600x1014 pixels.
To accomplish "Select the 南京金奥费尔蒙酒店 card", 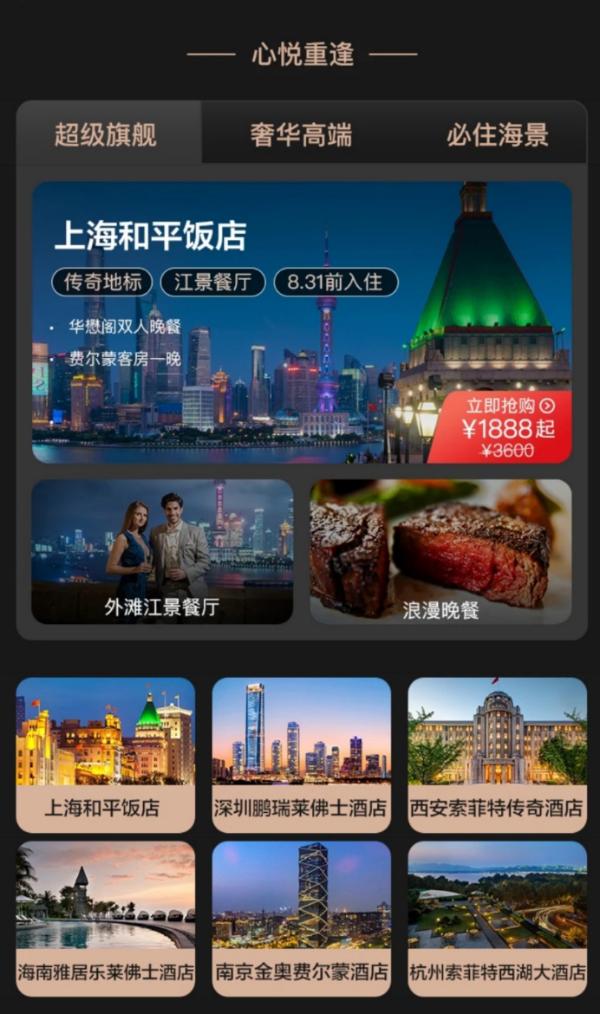I will [x=301, y=918].
